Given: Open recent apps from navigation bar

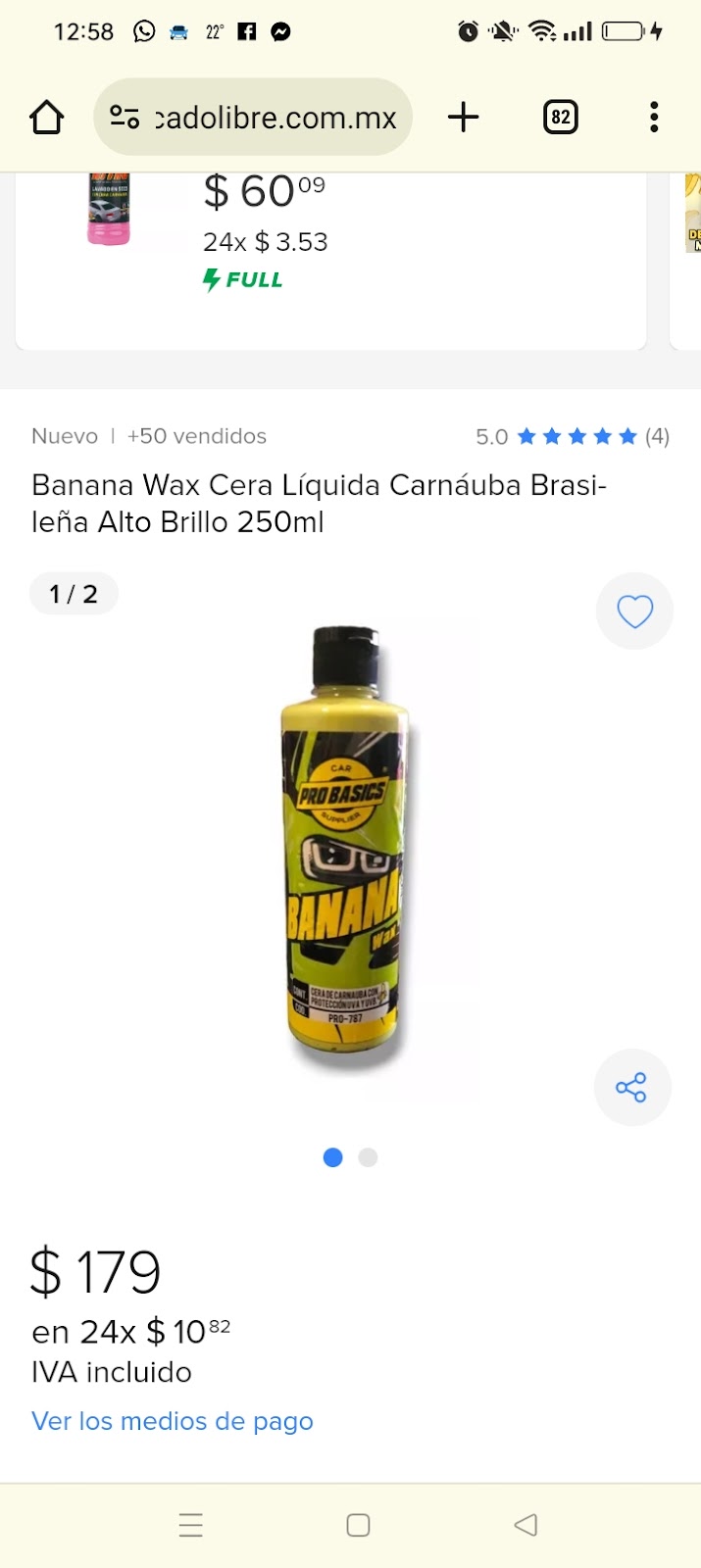Looking at the screenshot, I should coord(191,1525).
